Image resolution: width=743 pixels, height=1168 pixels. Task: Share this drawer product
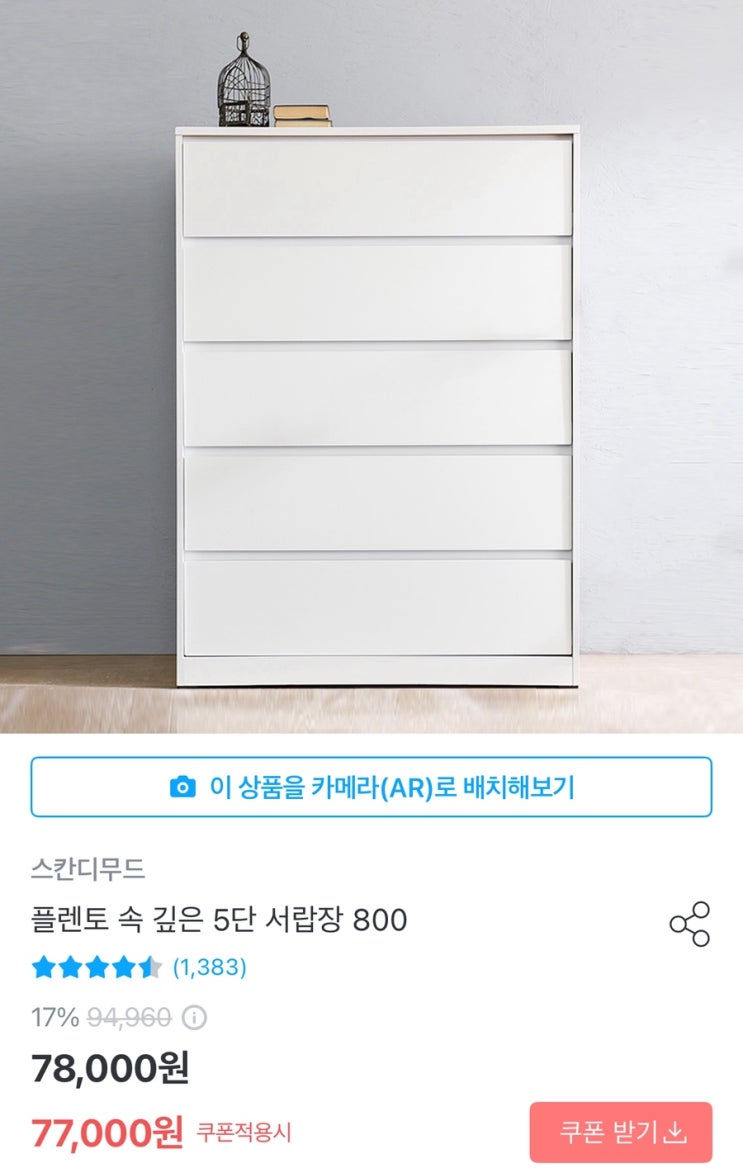pos(690,924)
